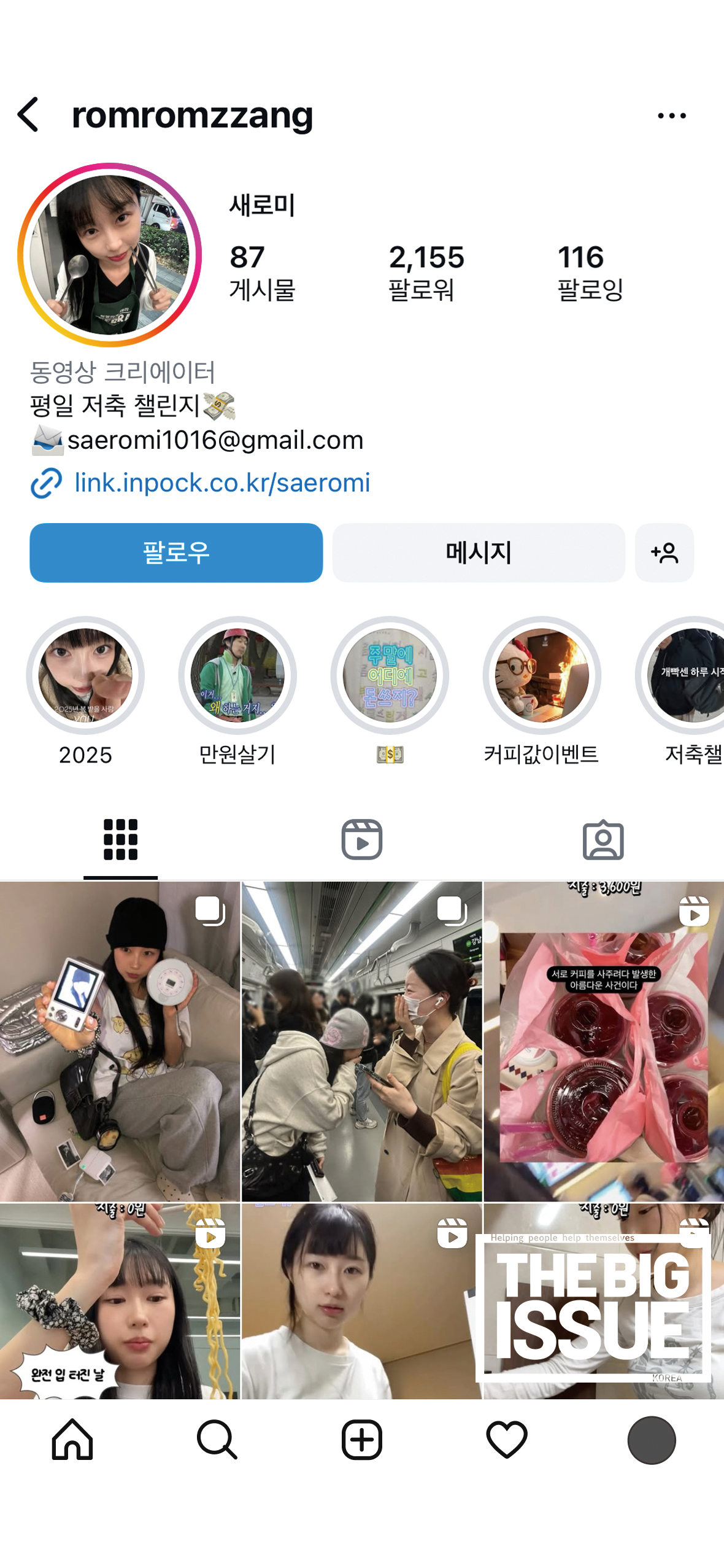Viewport: 724px width, 1568px height.
Task: Open the 만원살기 story highlight
Action: 237,675
